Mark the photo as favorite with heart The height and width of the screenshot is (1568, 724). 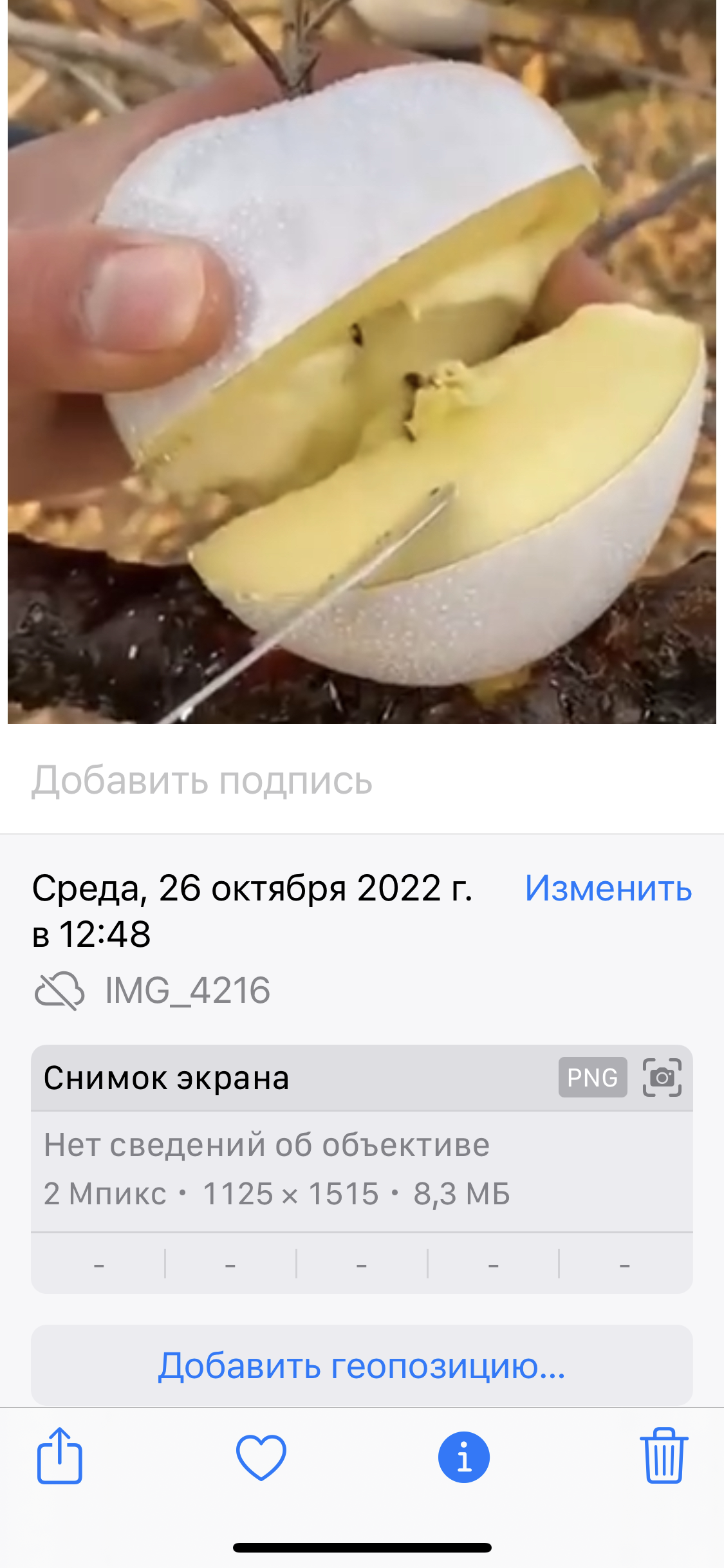(261, 1457)
